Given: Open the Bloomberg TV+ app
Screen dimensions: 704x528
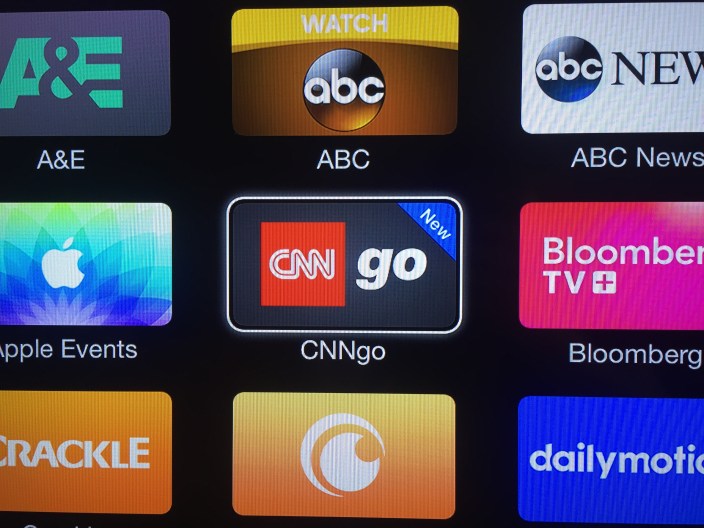Looking at the screenshot, I should 612,264.
